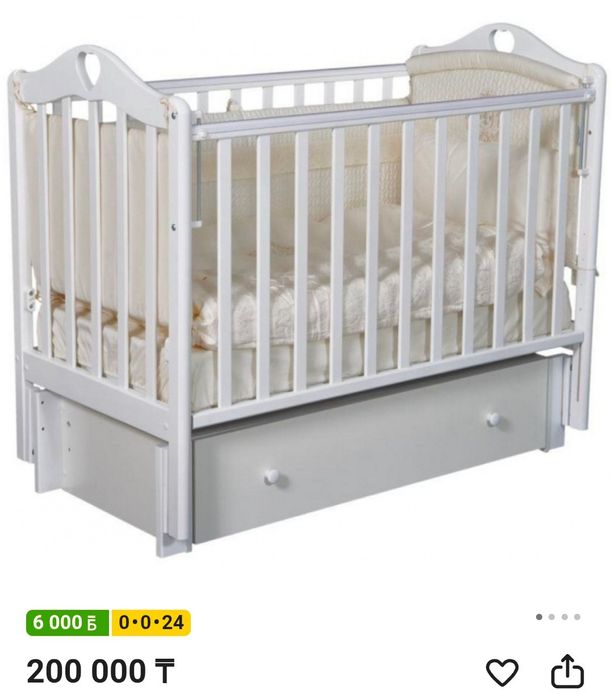Share this crib listing

tap(567, 671)
